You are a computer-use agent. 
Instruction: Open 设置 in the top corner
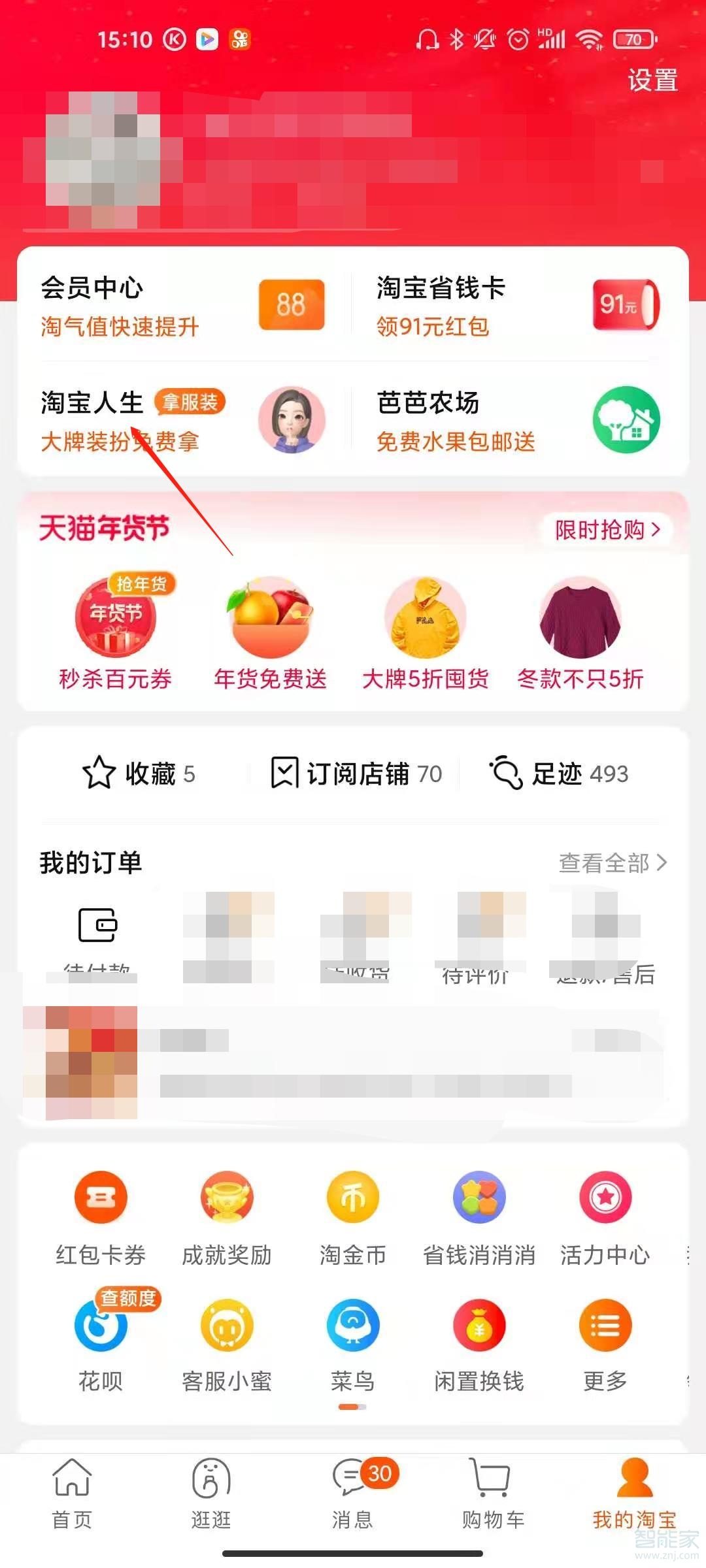pyautogui.click(x=652, y=80)
